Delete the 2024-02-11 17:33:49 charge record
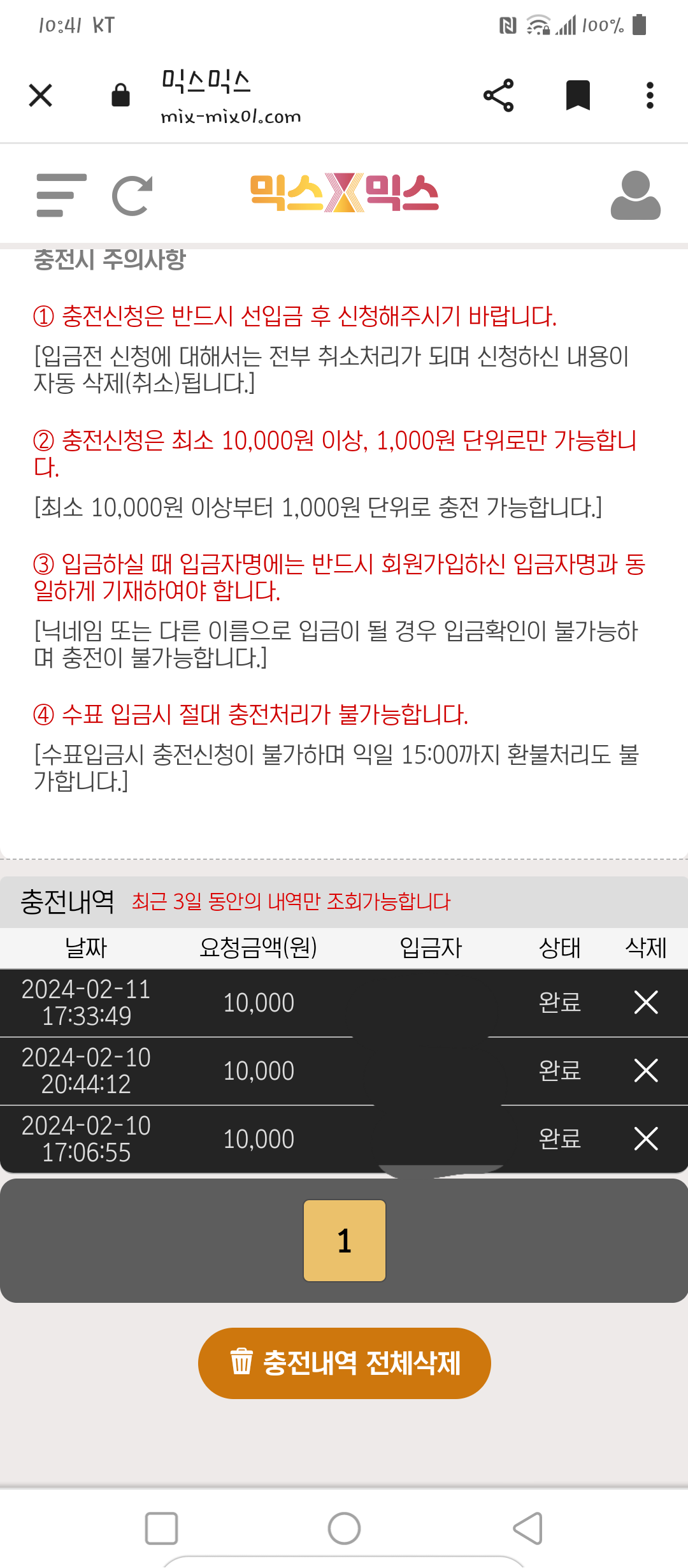Screen dimensions: 688x1568 click(646, 1003)
